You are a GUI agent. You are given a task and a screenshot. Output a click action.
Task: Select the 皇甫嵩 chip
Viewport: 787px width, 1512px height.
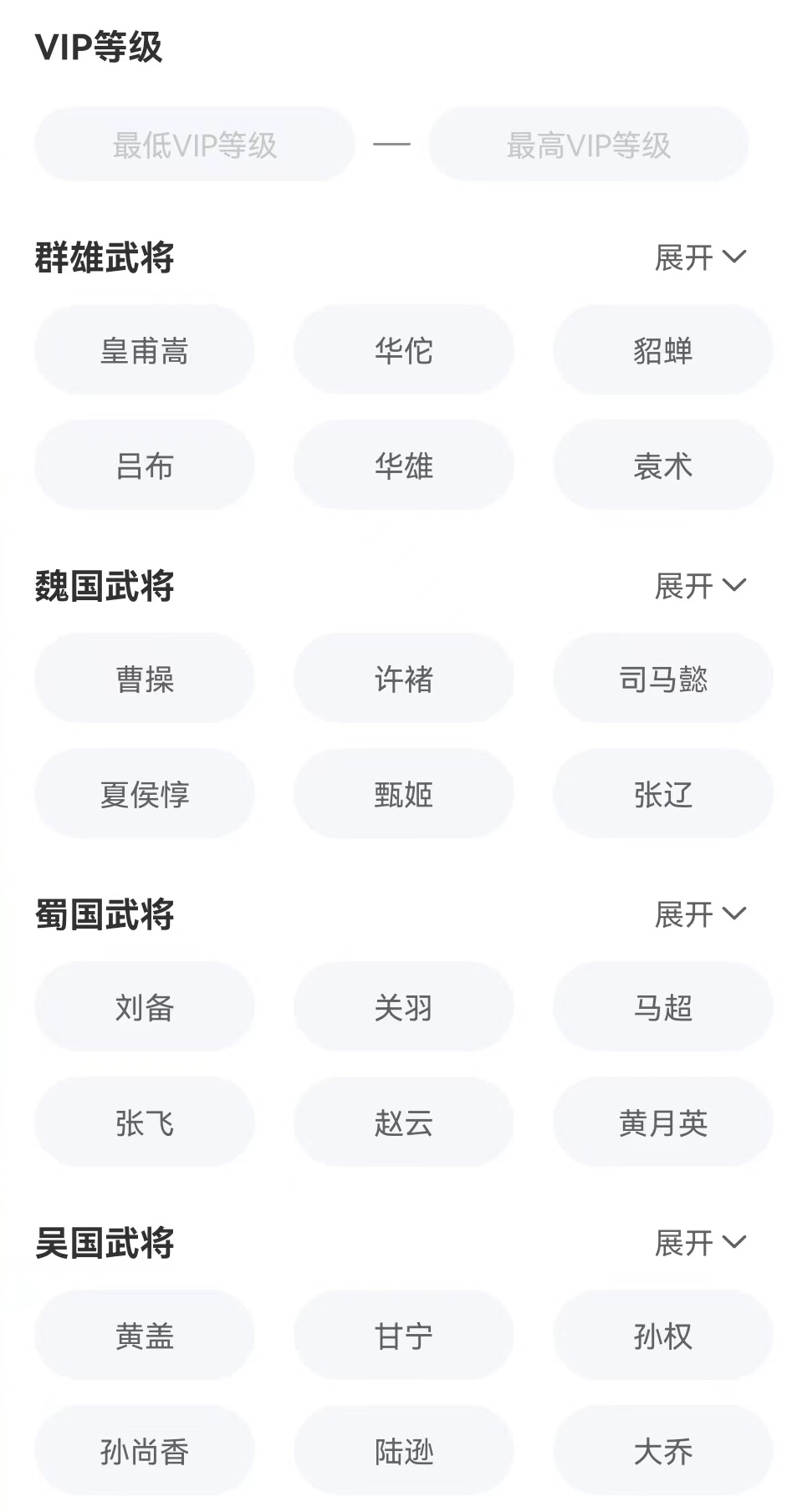[x=145, y=350]
